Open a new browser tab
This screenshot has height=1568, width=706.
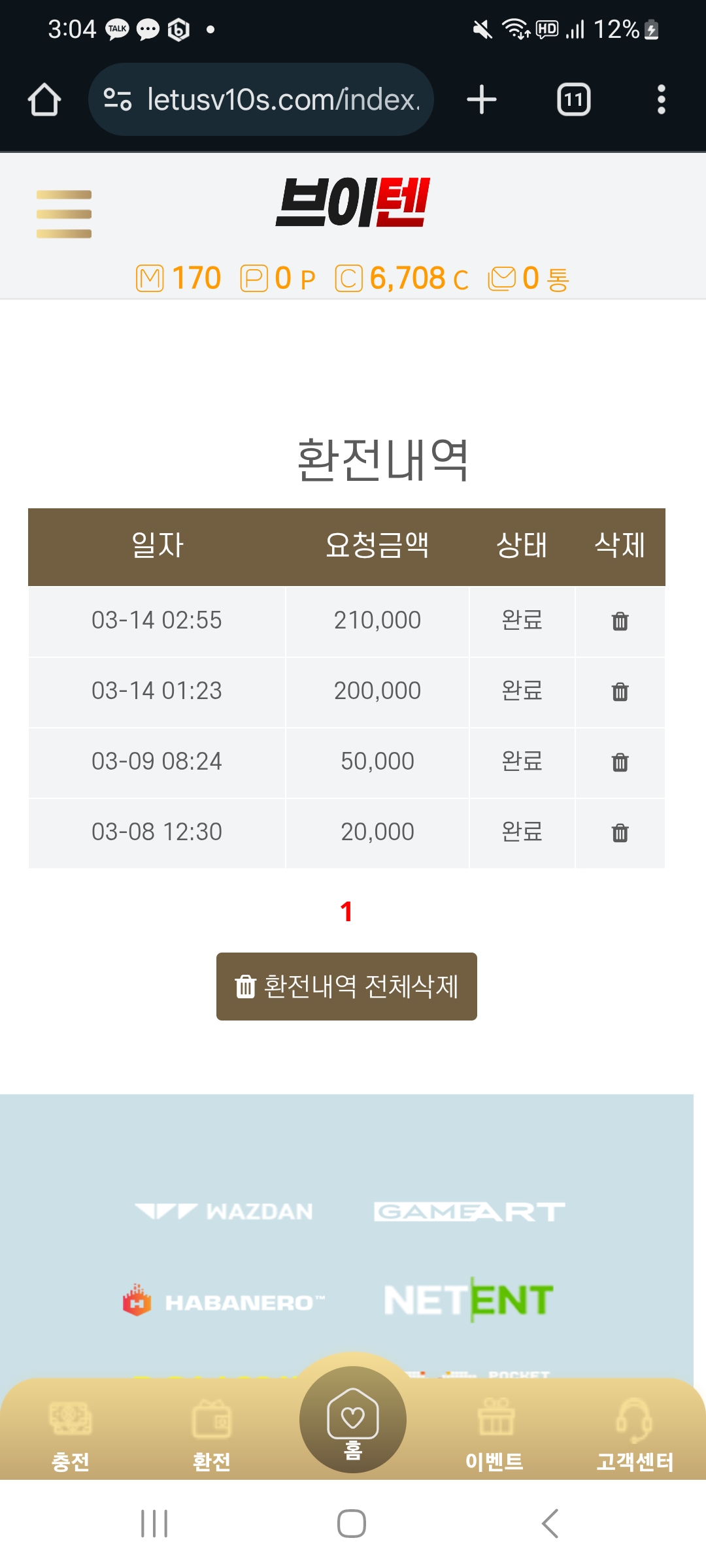(482, 100)
